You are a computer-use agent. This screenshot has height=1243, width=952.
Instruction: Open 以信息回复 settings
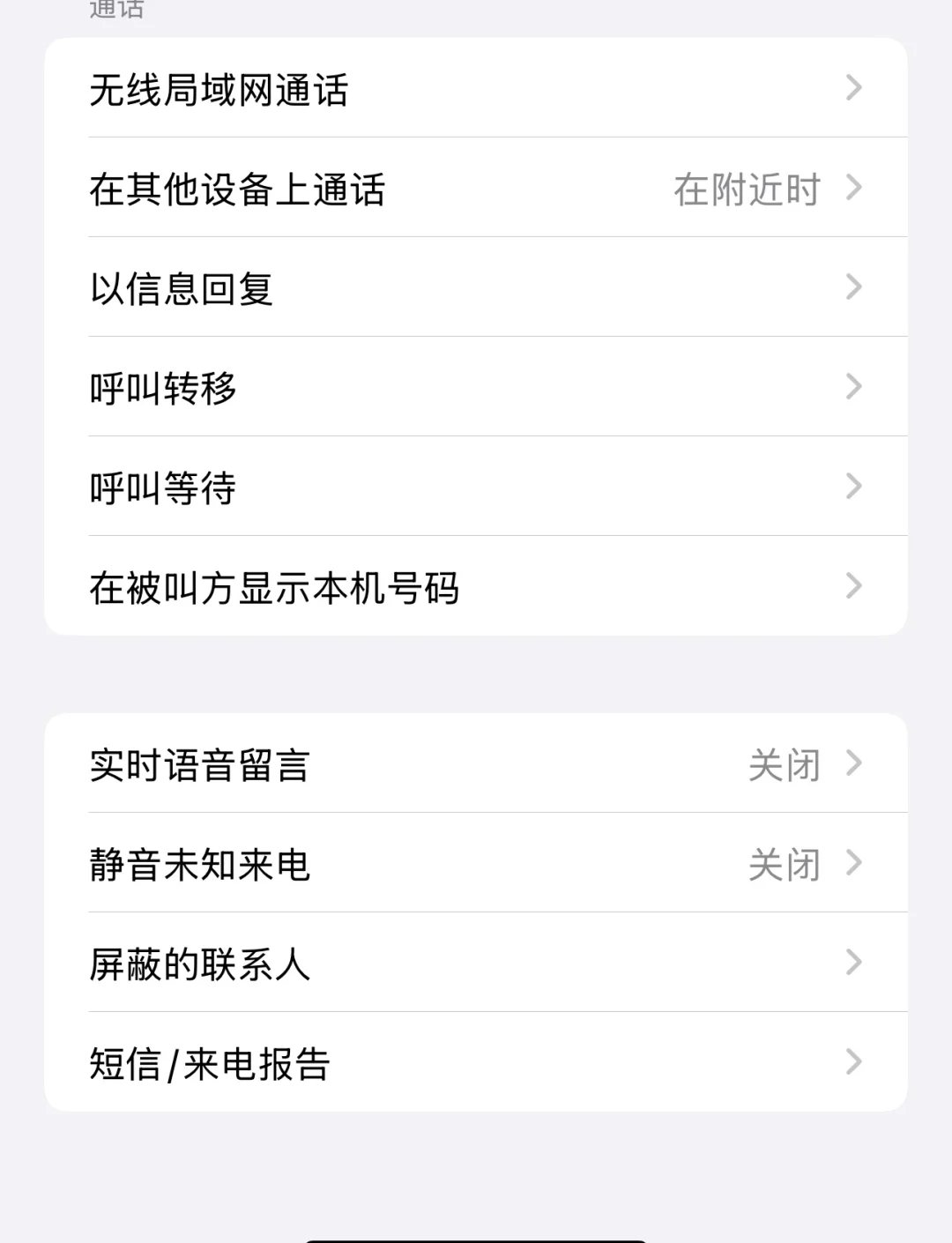476,287
